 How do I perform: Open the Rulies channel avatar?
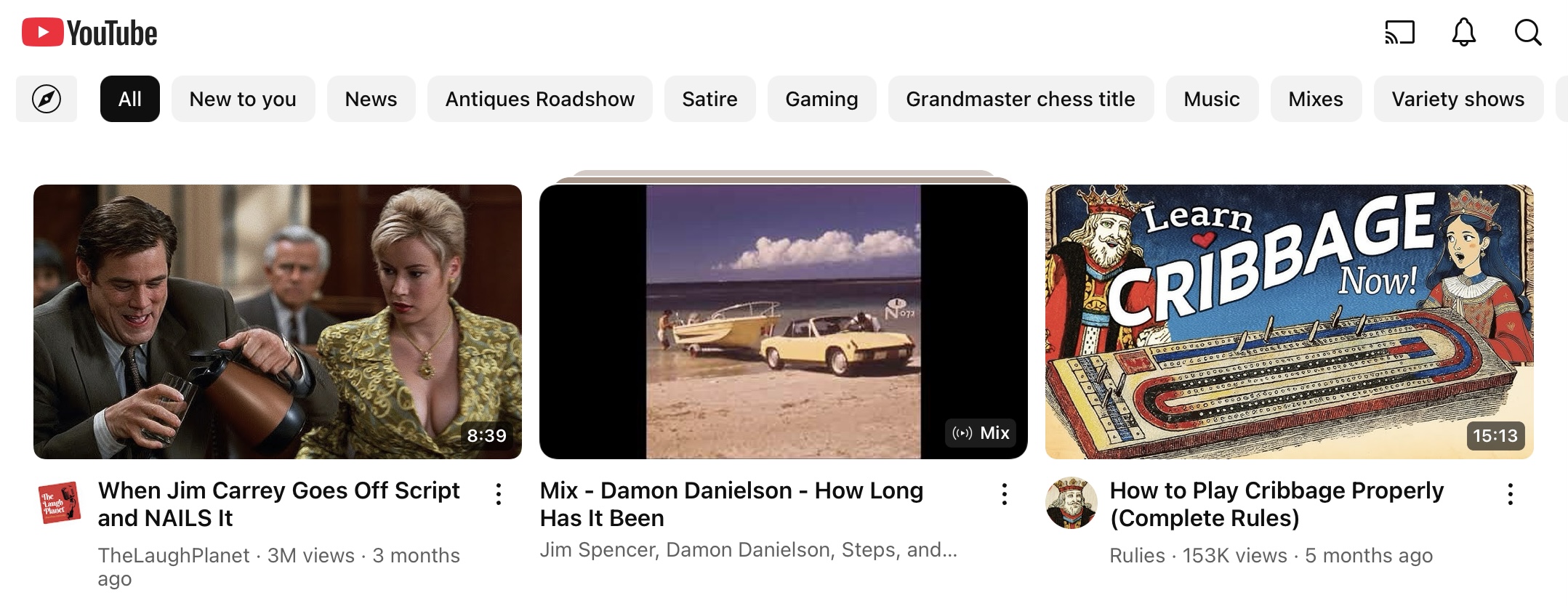(1071, 502)
